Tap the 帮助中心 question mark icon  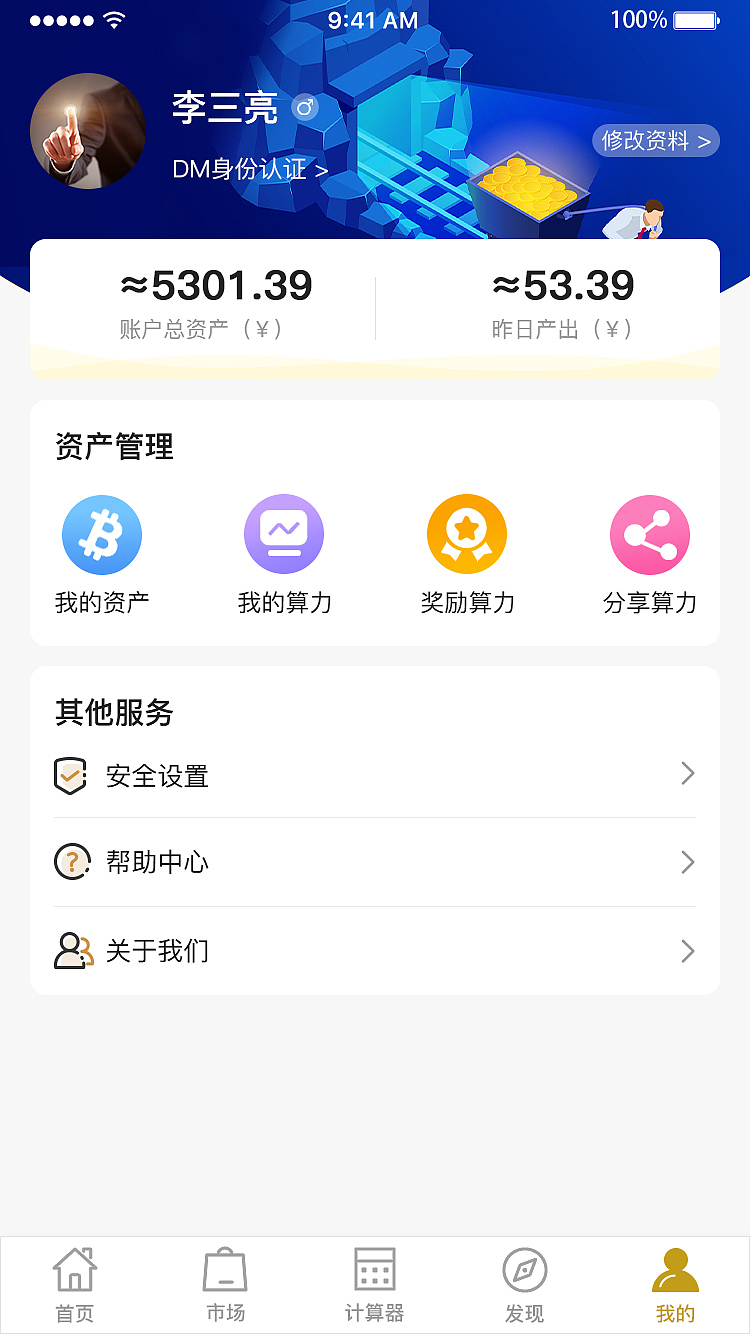(70, 862)
